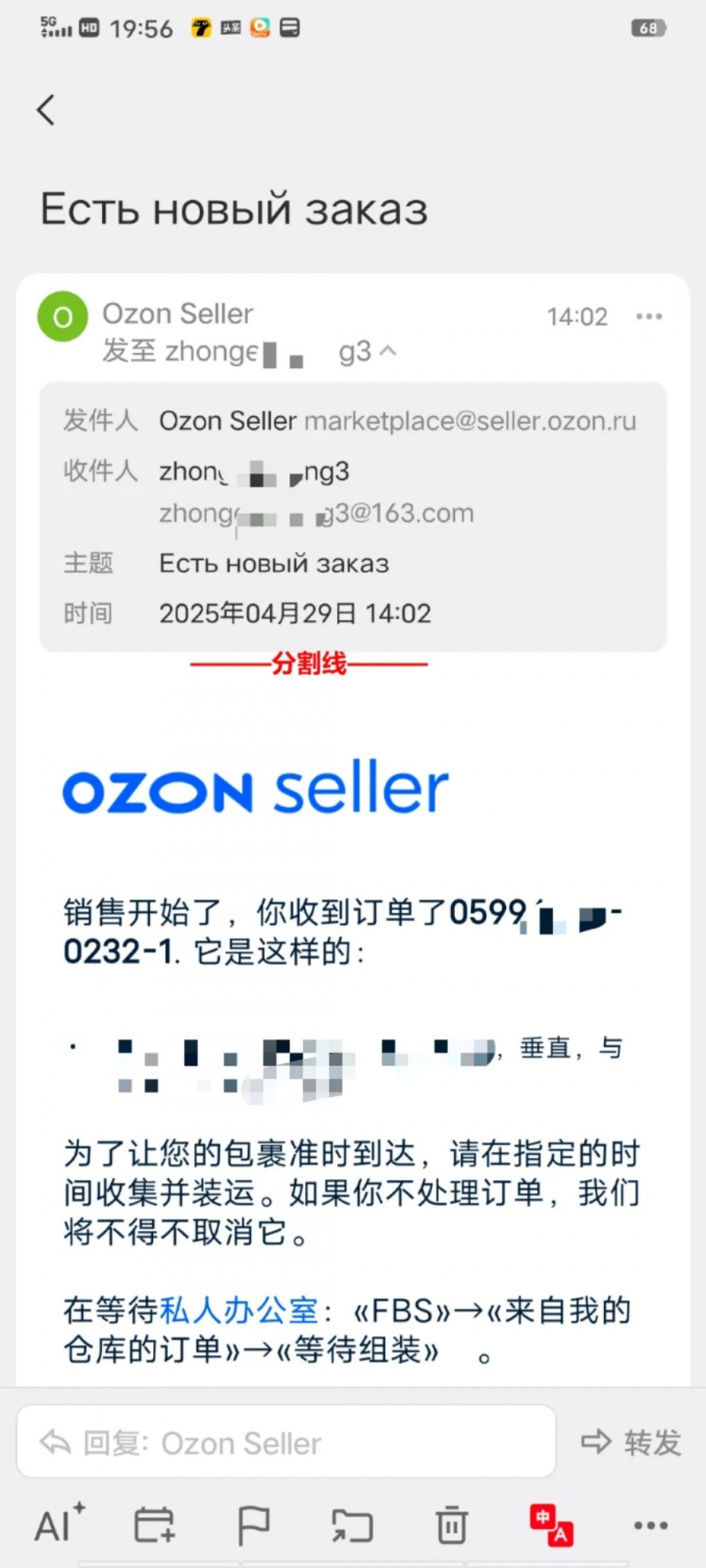706x1568 pixels.
Task: Forward this email with 转发
Action: coord(631,1443)
